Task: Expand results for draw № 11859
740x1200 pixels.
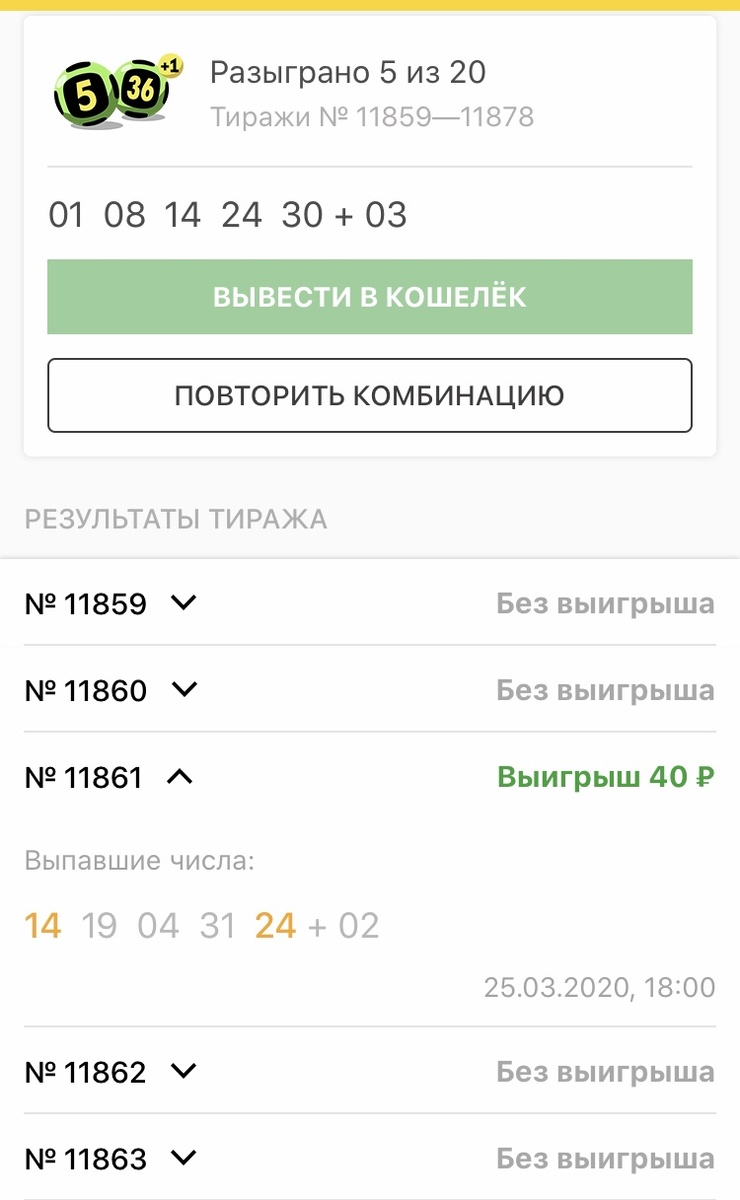Action: (182, 604)
